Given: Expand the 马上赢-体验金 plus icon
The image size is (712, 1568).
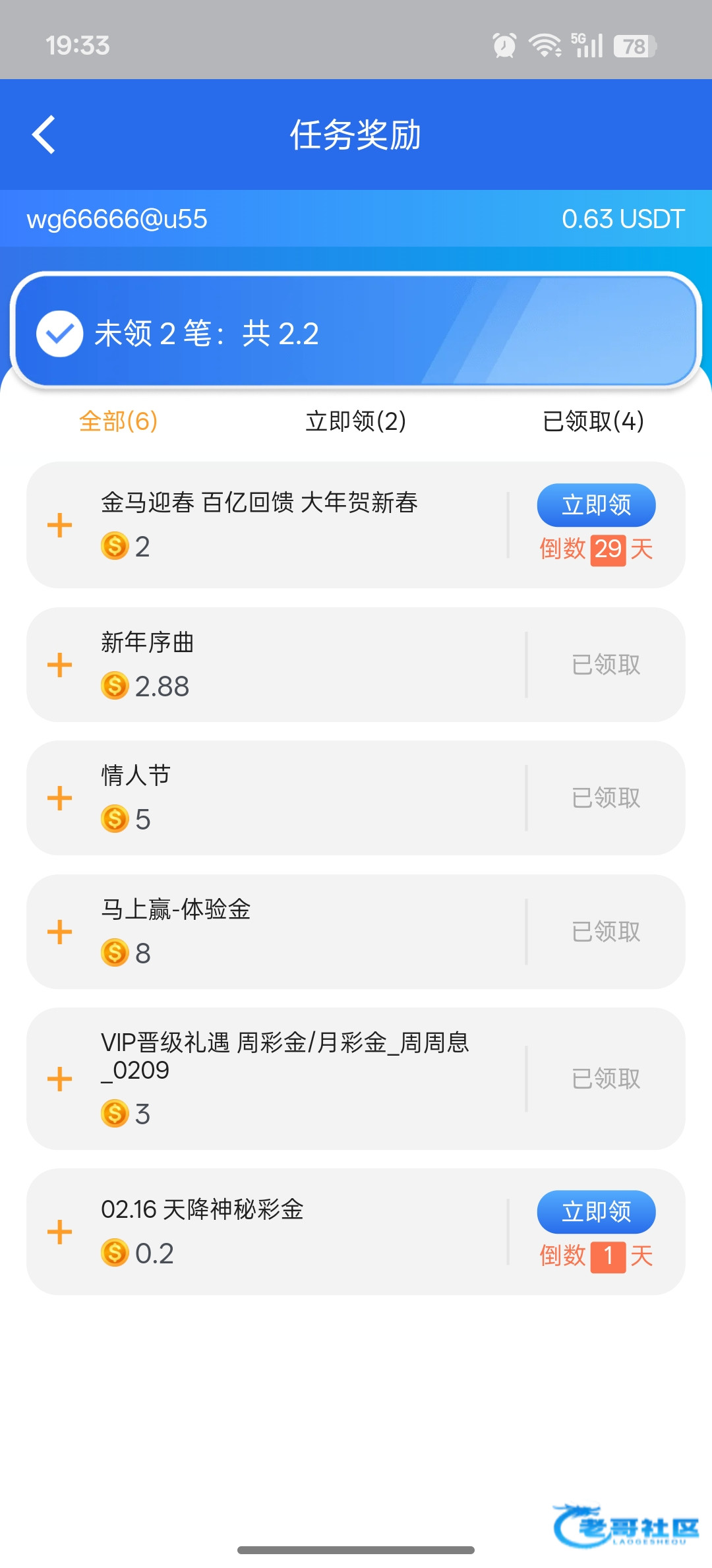Looking at the screenshot, I should pyautogui.click(x=60, y=932).
